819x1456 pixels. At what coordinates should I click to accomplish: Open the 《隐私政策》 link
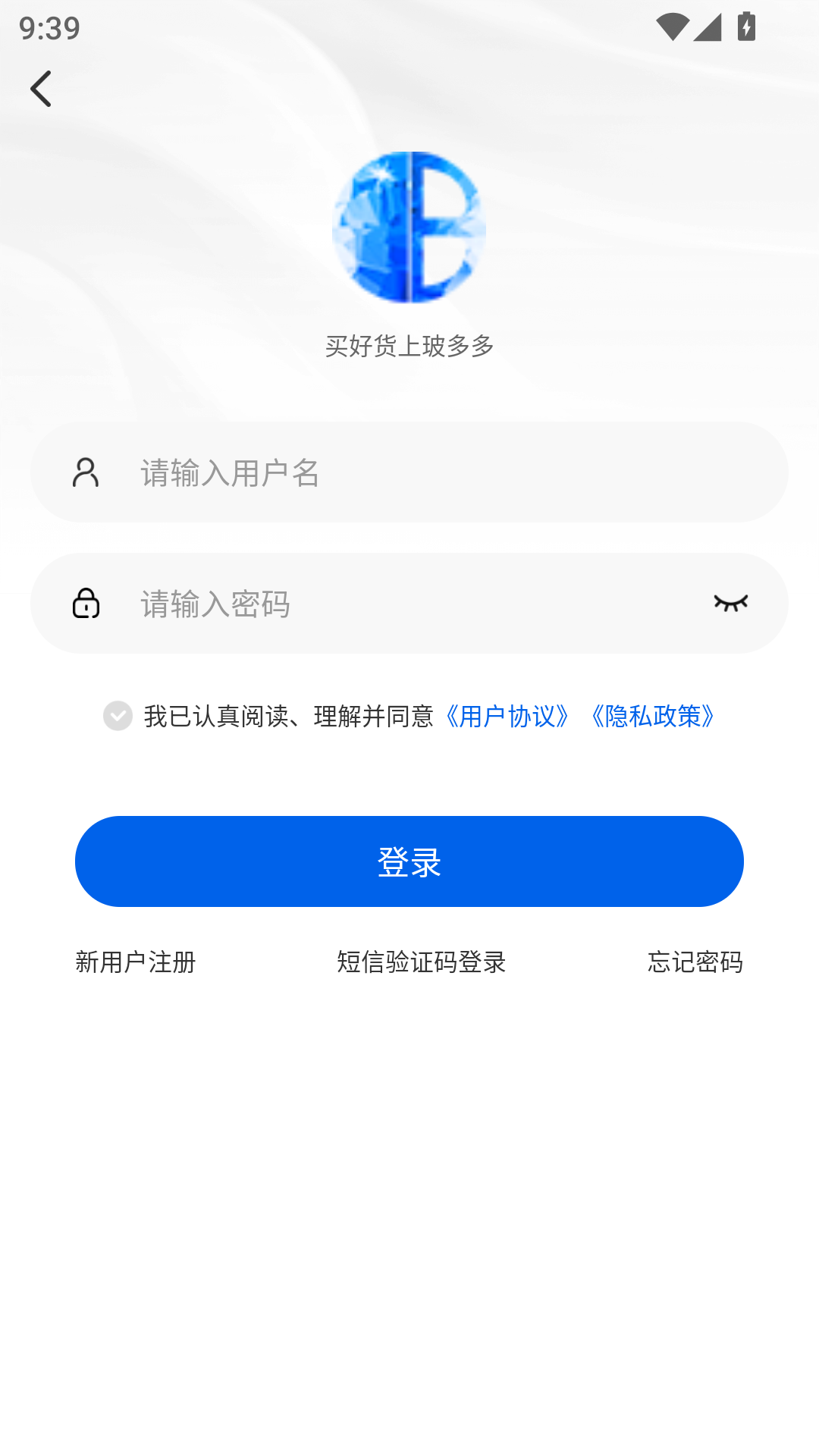tap(653, 716)
